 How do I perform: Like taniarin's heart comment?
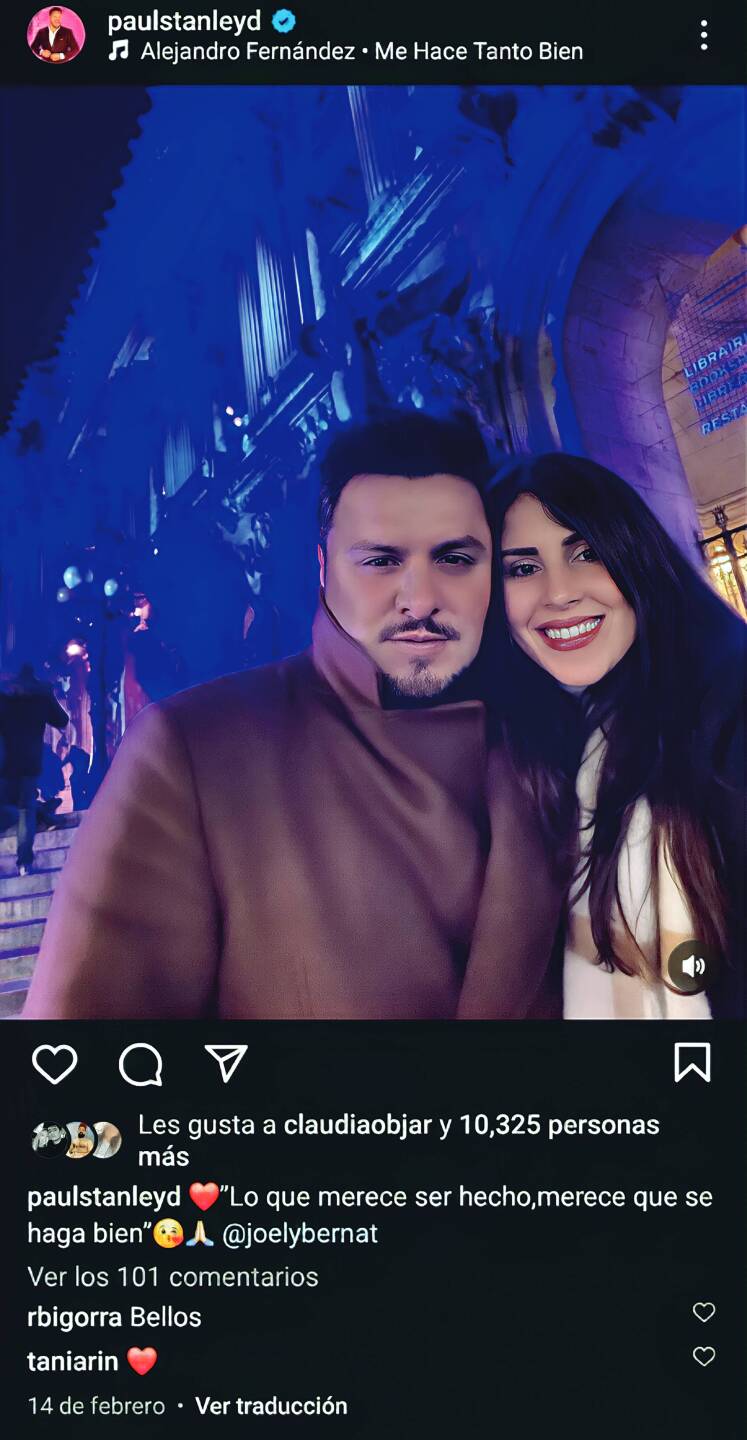pyautogui.click(x=704, y=1357)
